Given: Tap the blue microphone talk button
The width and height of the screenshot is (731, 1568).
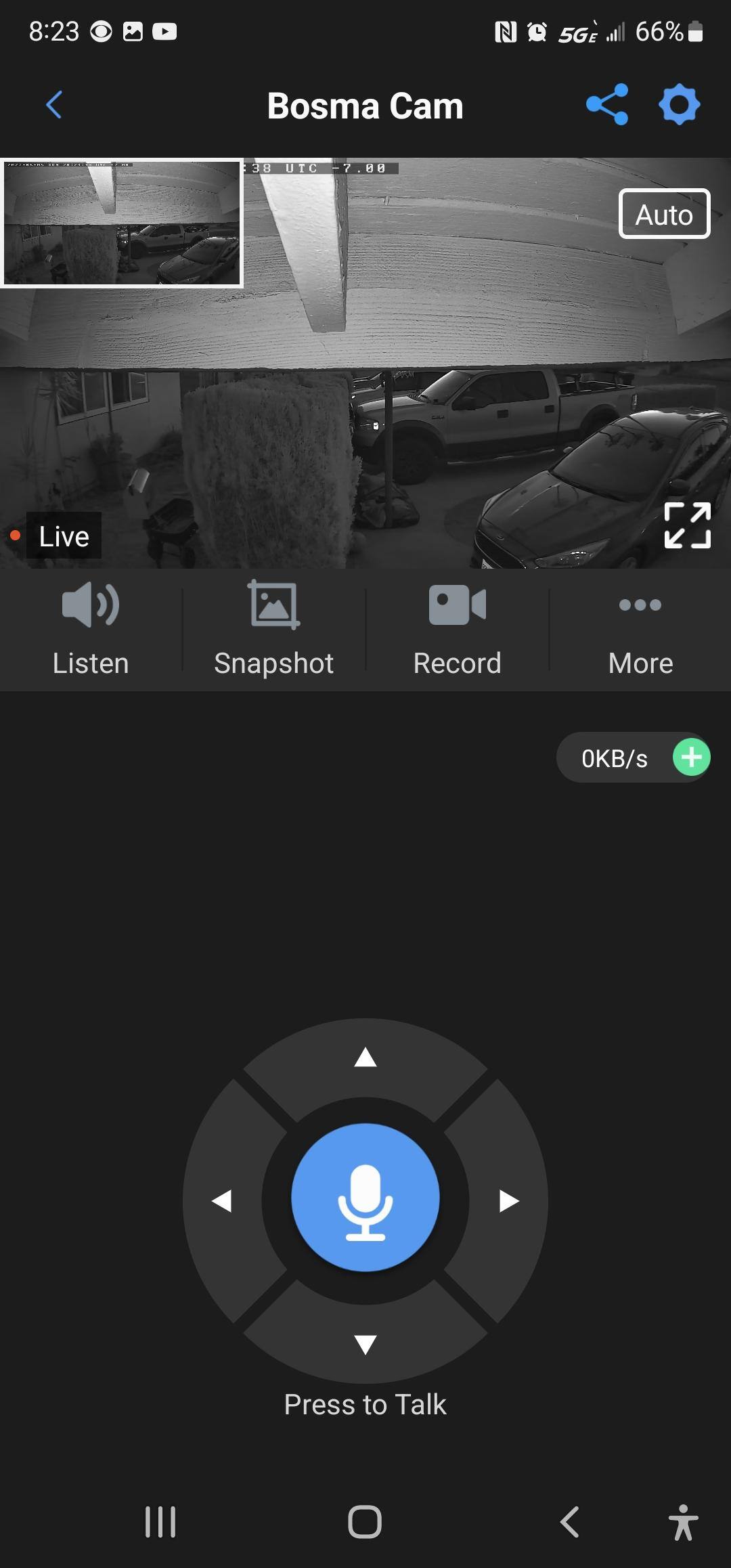Looking at the screenshot, I should pos(365,1198).
